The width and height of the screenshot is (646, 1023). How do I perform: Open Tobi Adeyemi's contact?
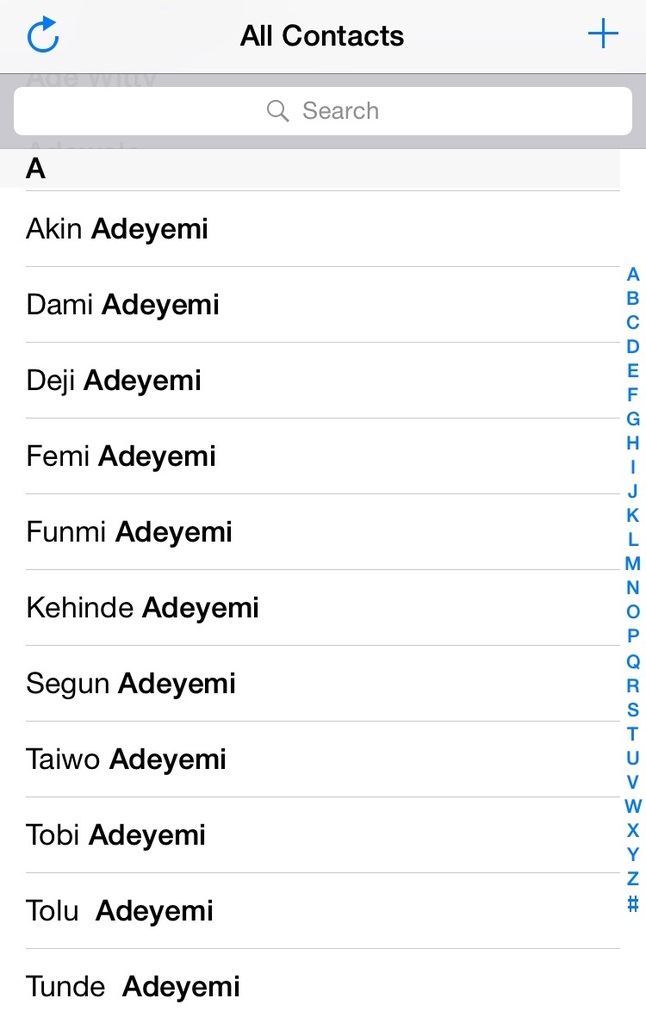pyautogui.click(x=115, y=836)
